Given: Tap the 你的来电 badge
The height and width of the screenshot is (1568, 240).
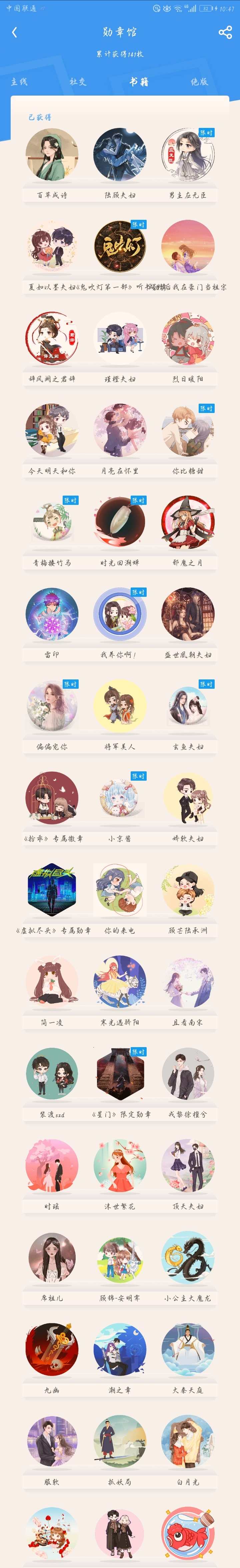Looking at the screenshot, I should 119,890.
